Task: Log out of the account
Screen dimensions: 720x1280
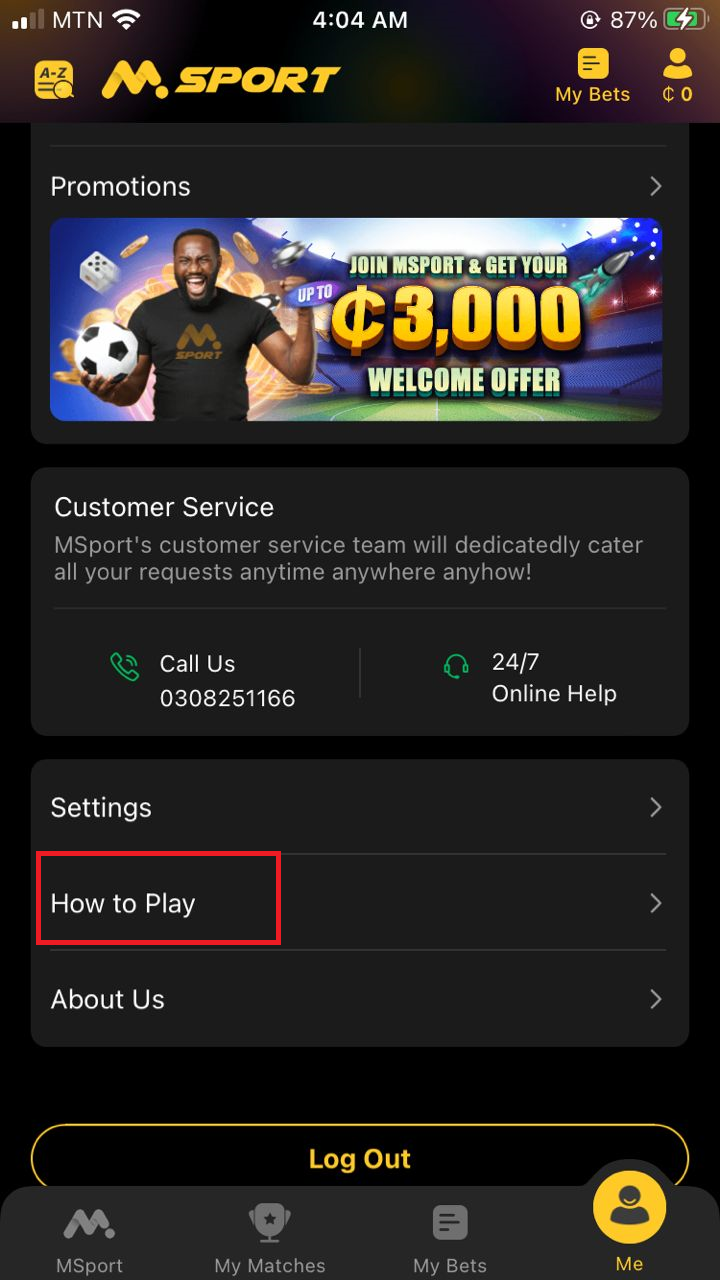Action: click(x=359, y=1158)
